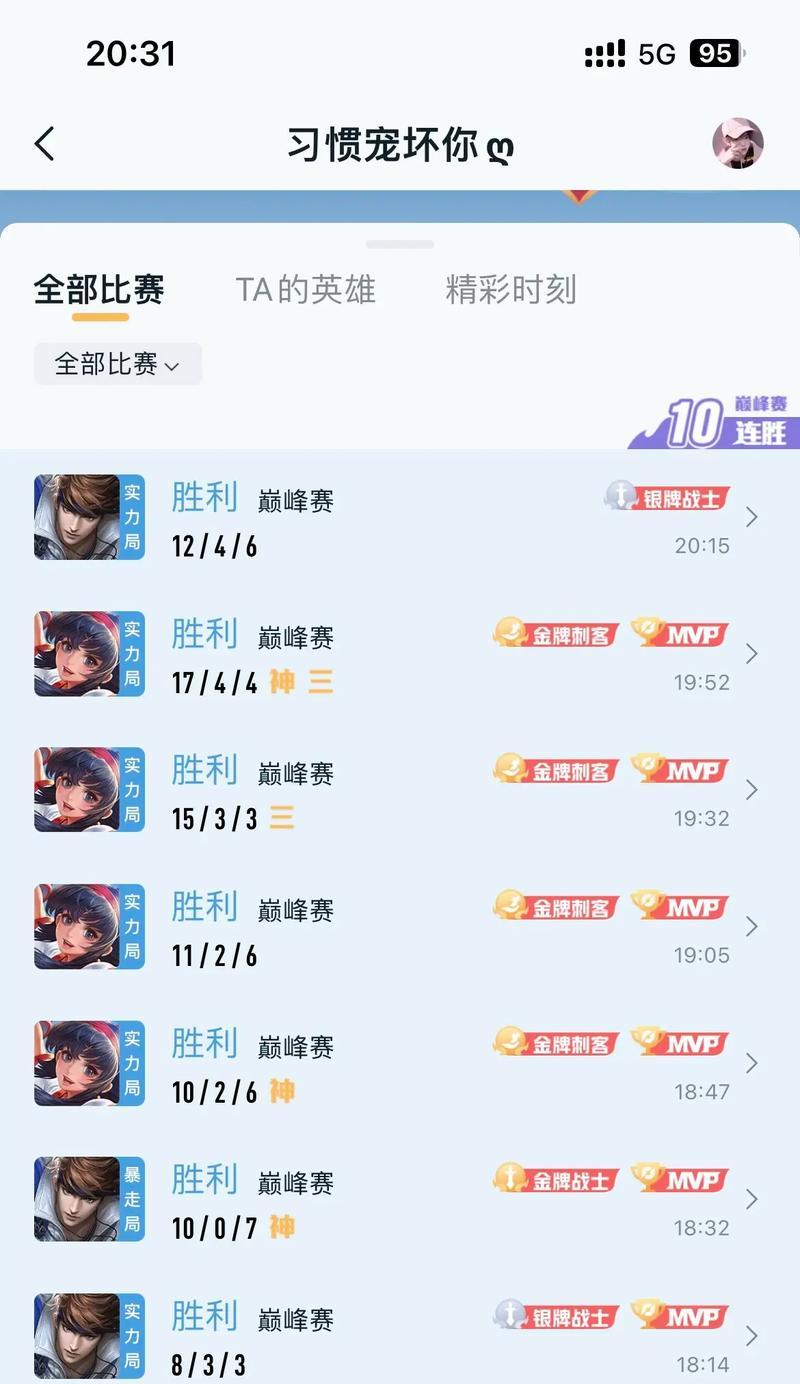View the 18:47 match with 10/2/6
Image resolution: width=800 pixels, height=1384 pixels.
click(x=400, y=1064)
